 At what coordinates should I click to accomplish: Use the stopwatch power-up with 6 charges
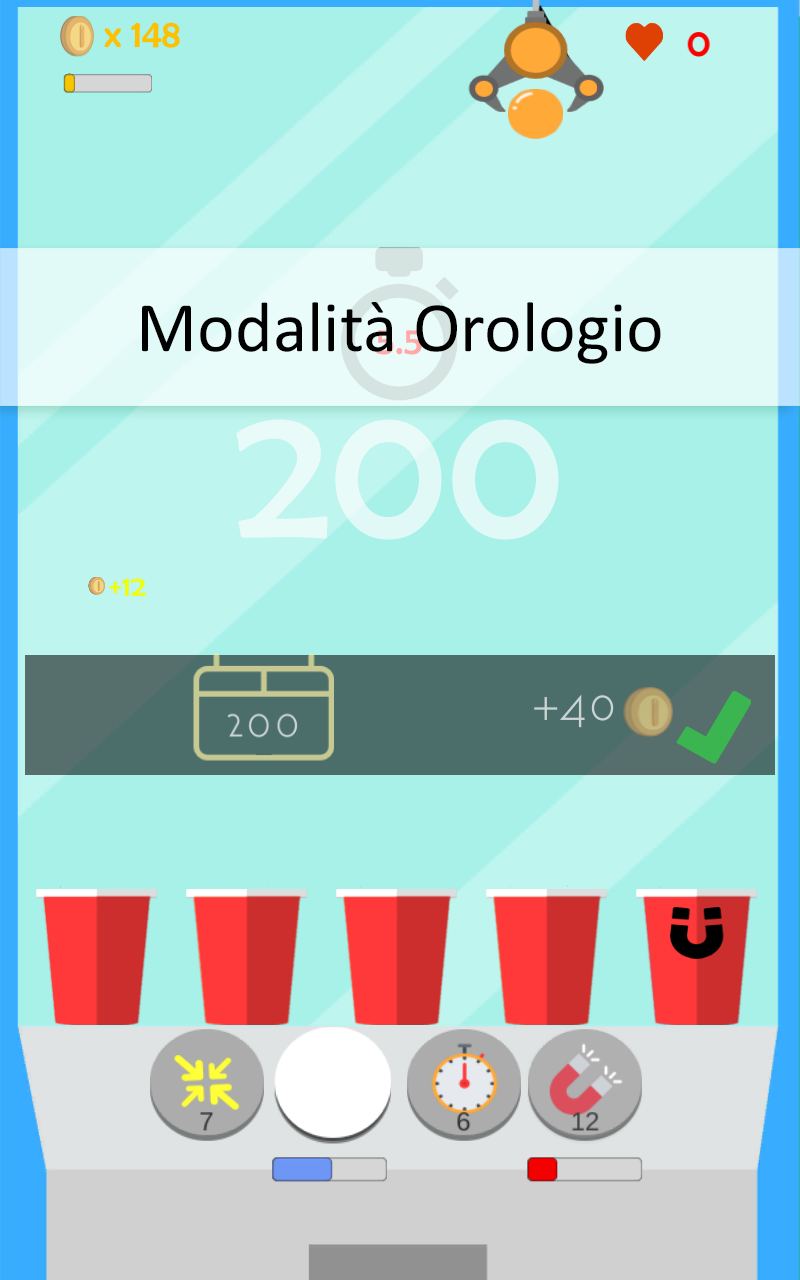click(x=464, y=1084)
